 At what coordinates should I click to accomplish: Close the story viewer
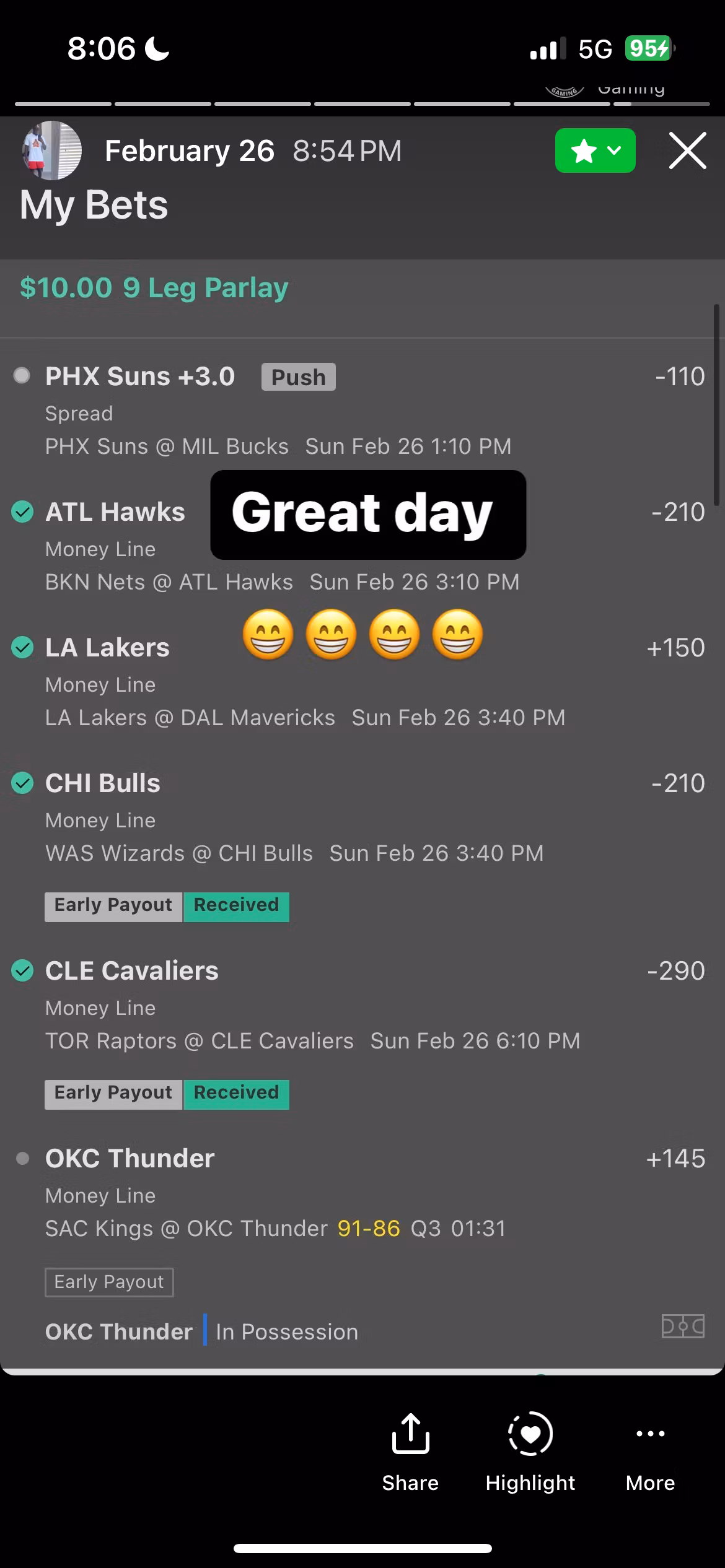tap(687, 150)
